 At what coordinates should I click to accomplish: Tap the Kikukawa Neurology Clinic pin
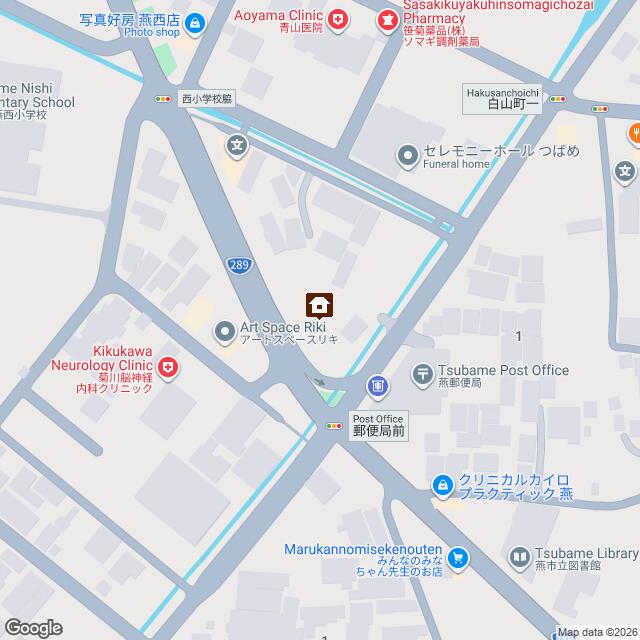point(170,368)
